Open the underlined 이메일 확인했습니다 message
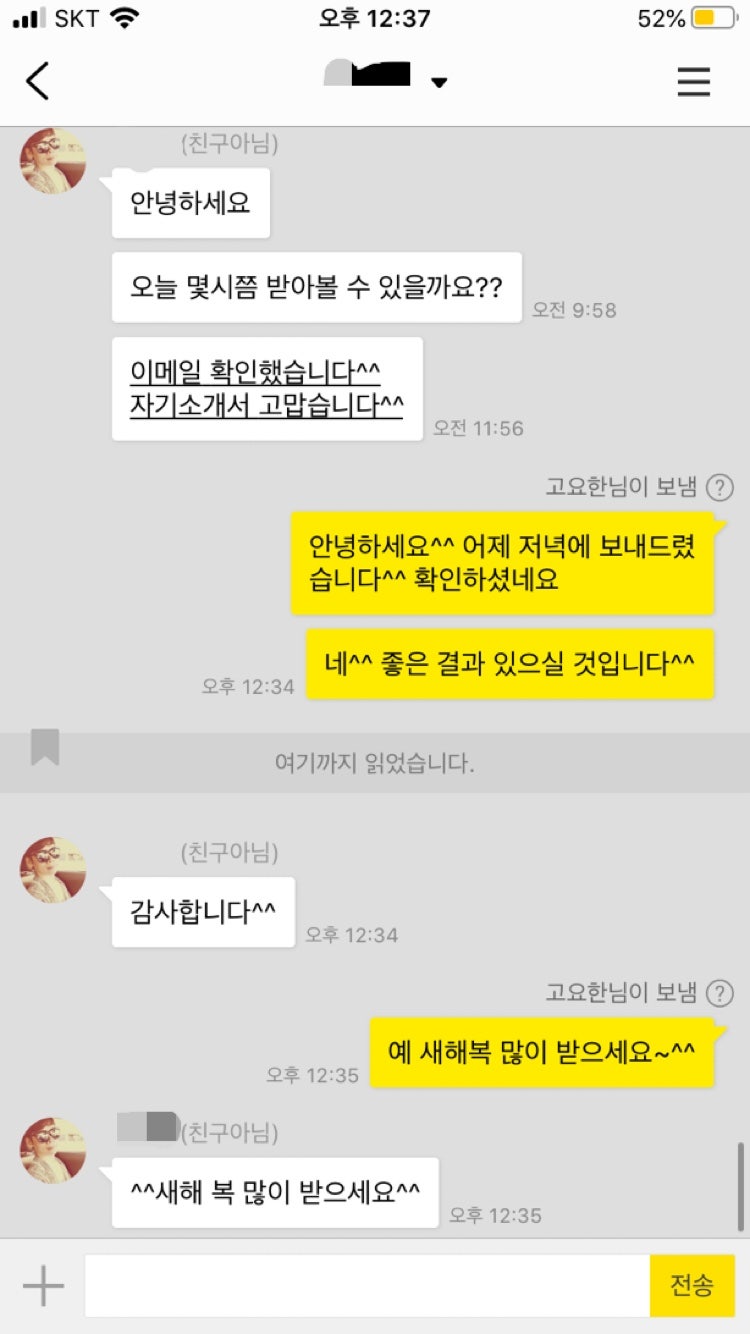This screenshot has width=750, height=1334. [x=267, y=389]
